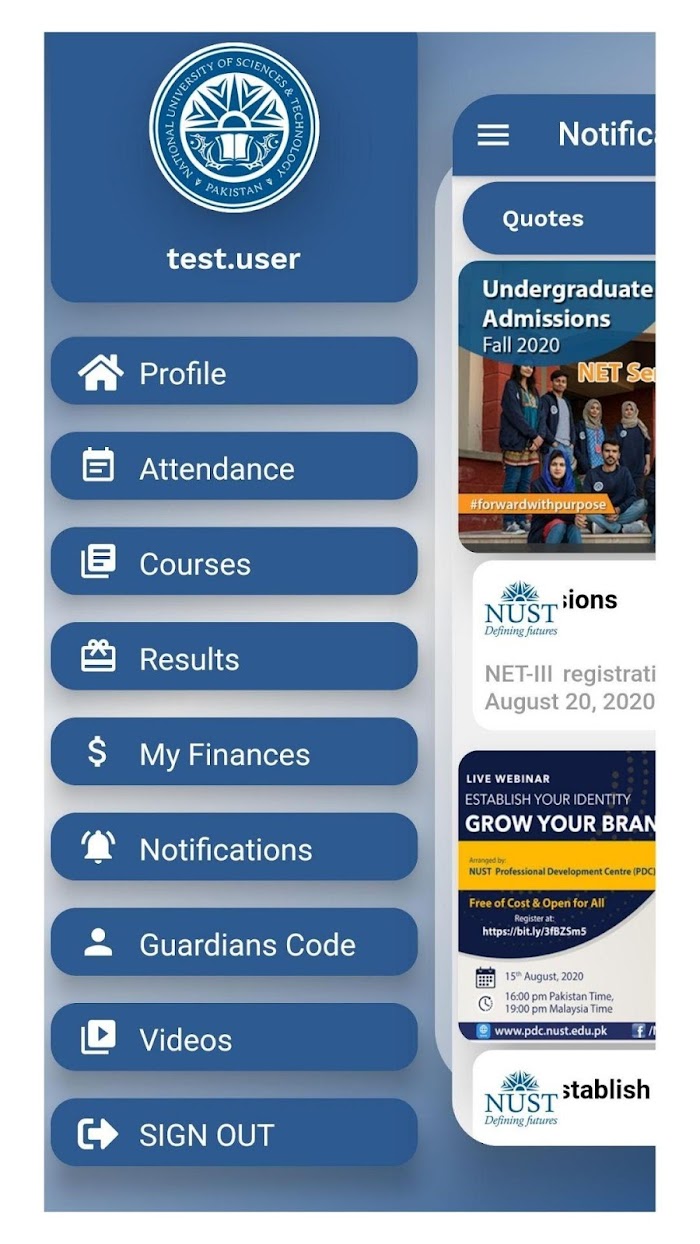Open the Undergraduate Admissions Fall 2020 post
This screenshot has width=700, height=1244.
[x=557, y=407]
